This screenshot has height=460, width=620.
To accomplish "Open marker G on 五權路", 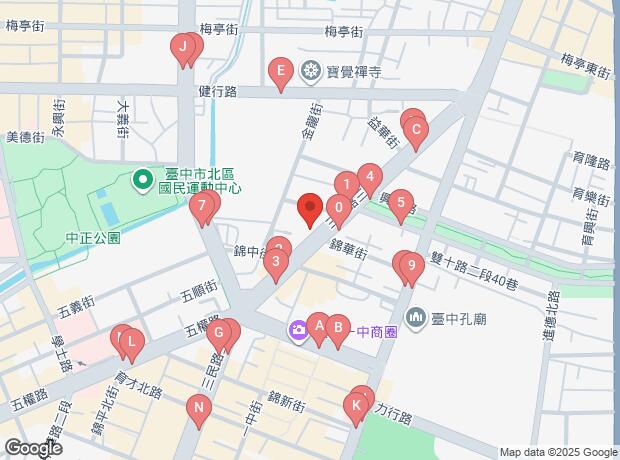I will [x=219, y=334].
